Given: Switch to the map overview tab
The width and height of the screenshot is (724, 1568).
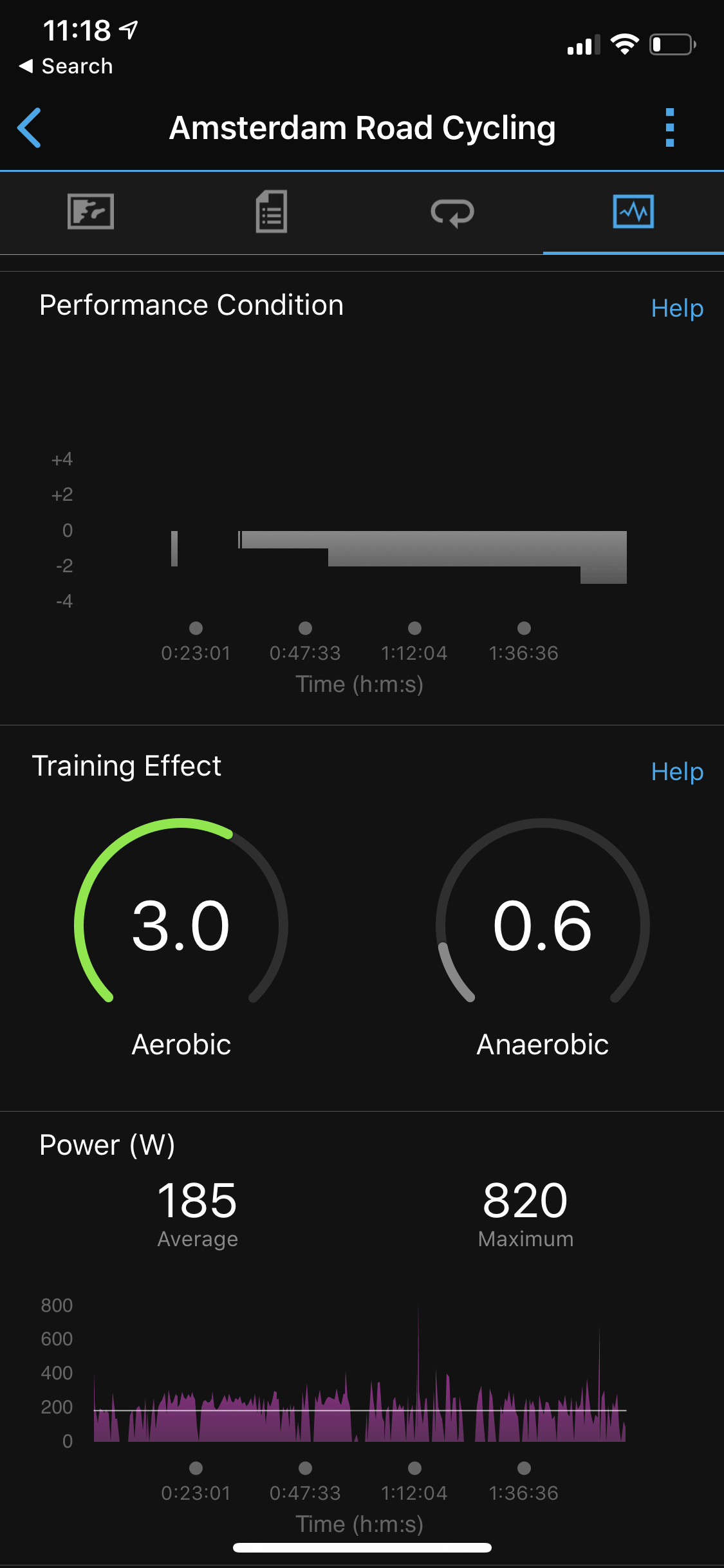Looking at the screenshot, I should [x=91, y=211].
